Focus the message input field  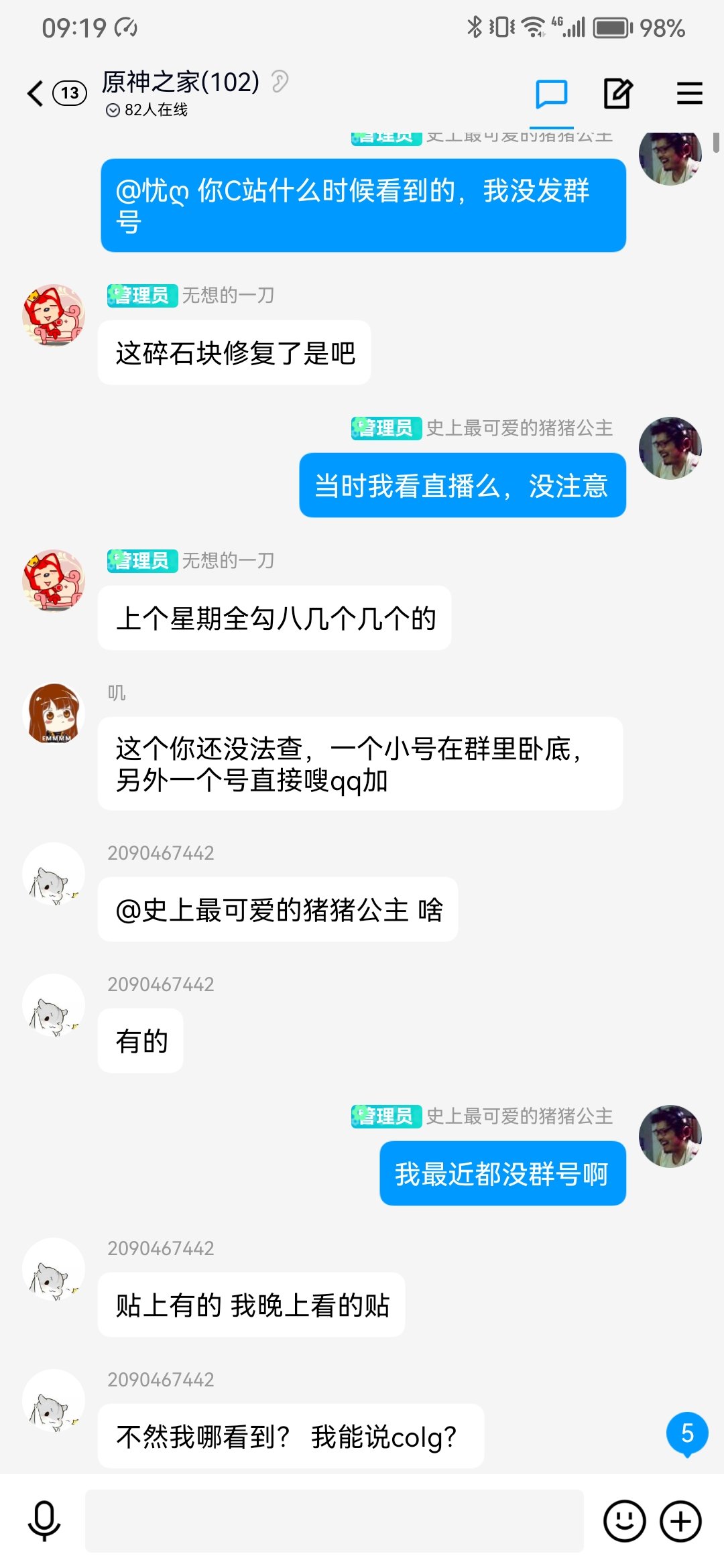coord(334,1521)
